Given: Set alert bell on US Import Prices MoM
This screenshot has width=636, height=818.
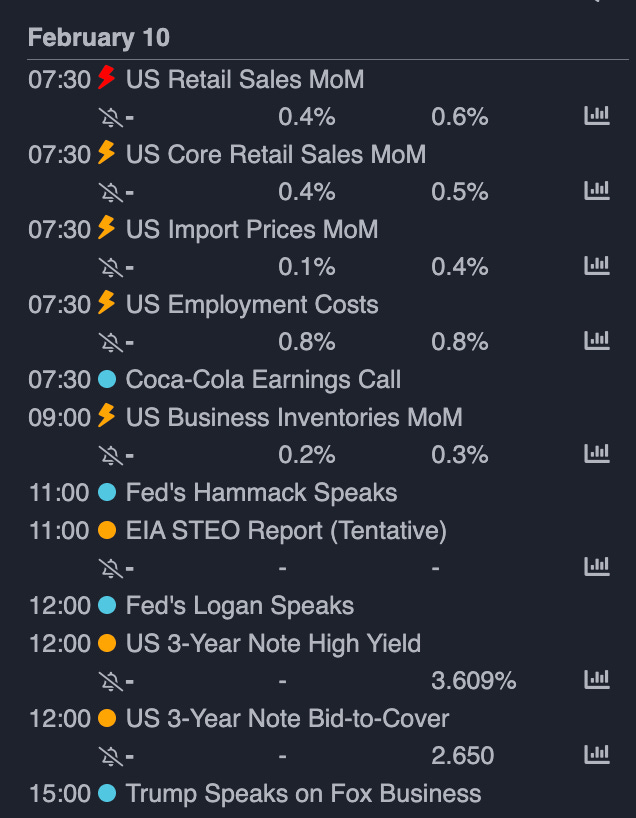Looking at the screenshot, I should (112, 267).
